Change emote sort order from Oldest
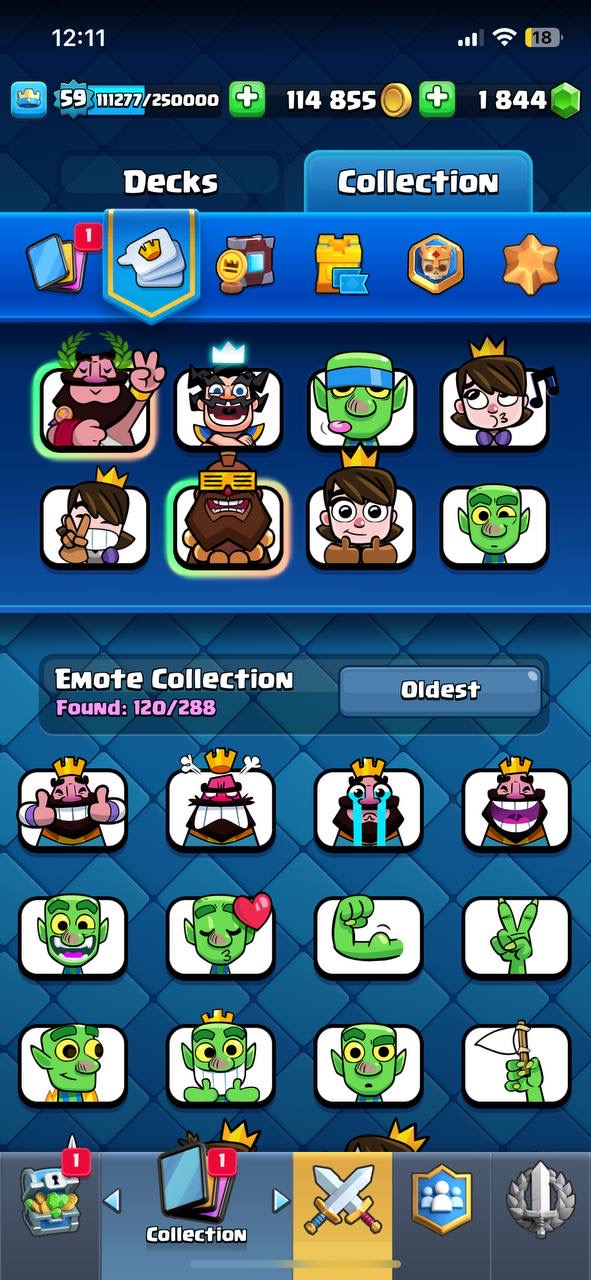 click(440, 690)
